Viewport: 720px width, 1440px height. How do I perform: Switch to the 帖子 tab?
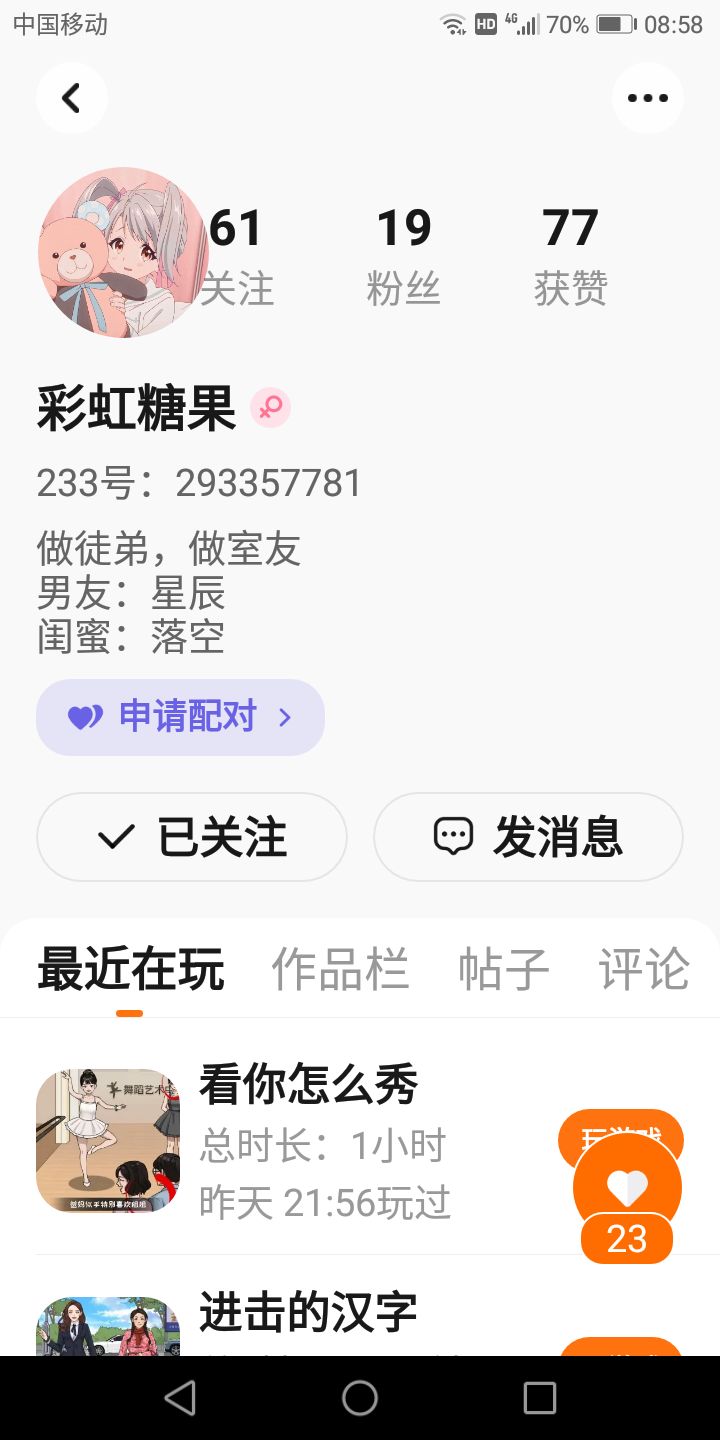pos(503,970)
